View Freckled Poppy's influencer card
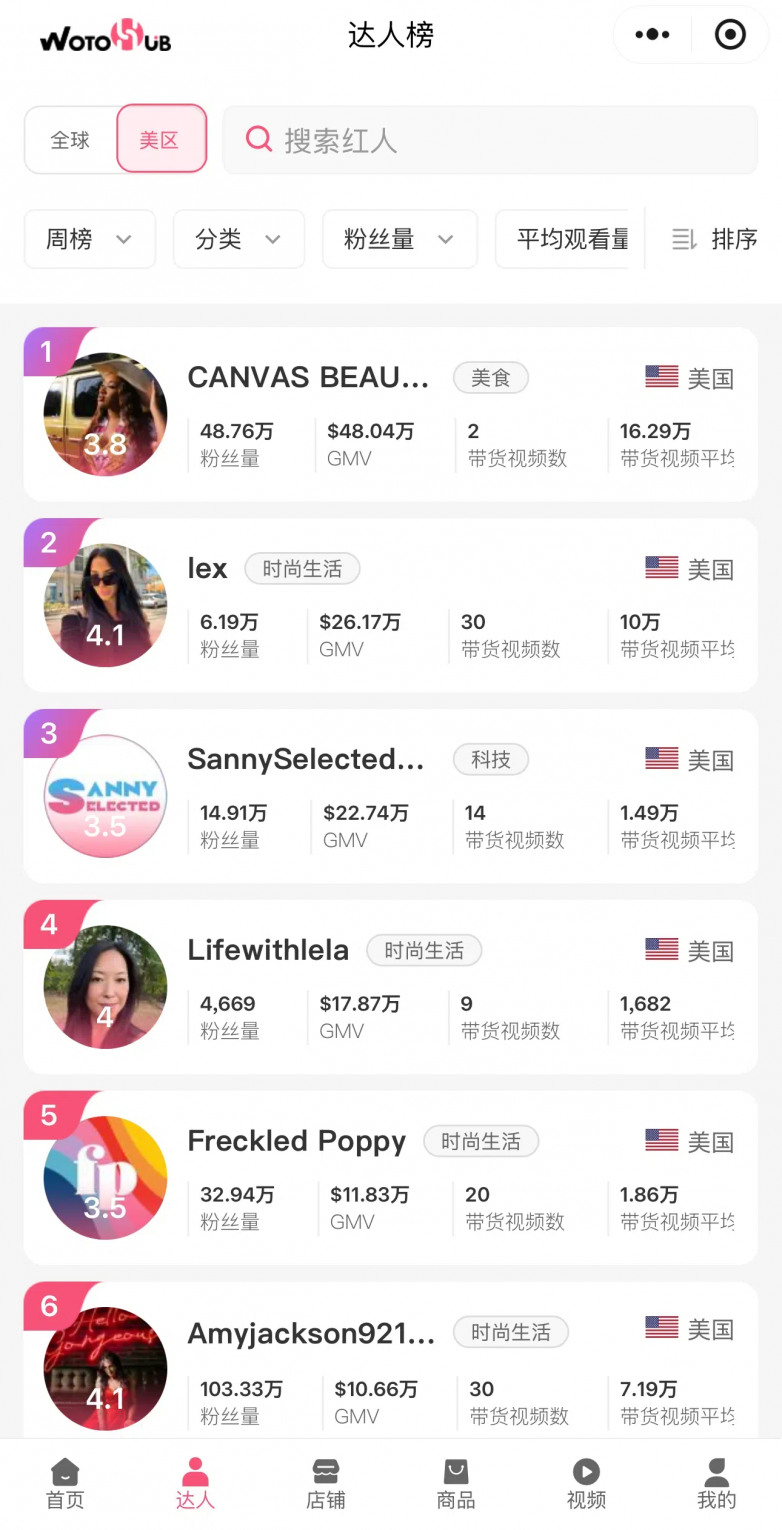The width and height of the screenshot is (782, 1530). 390,1178
